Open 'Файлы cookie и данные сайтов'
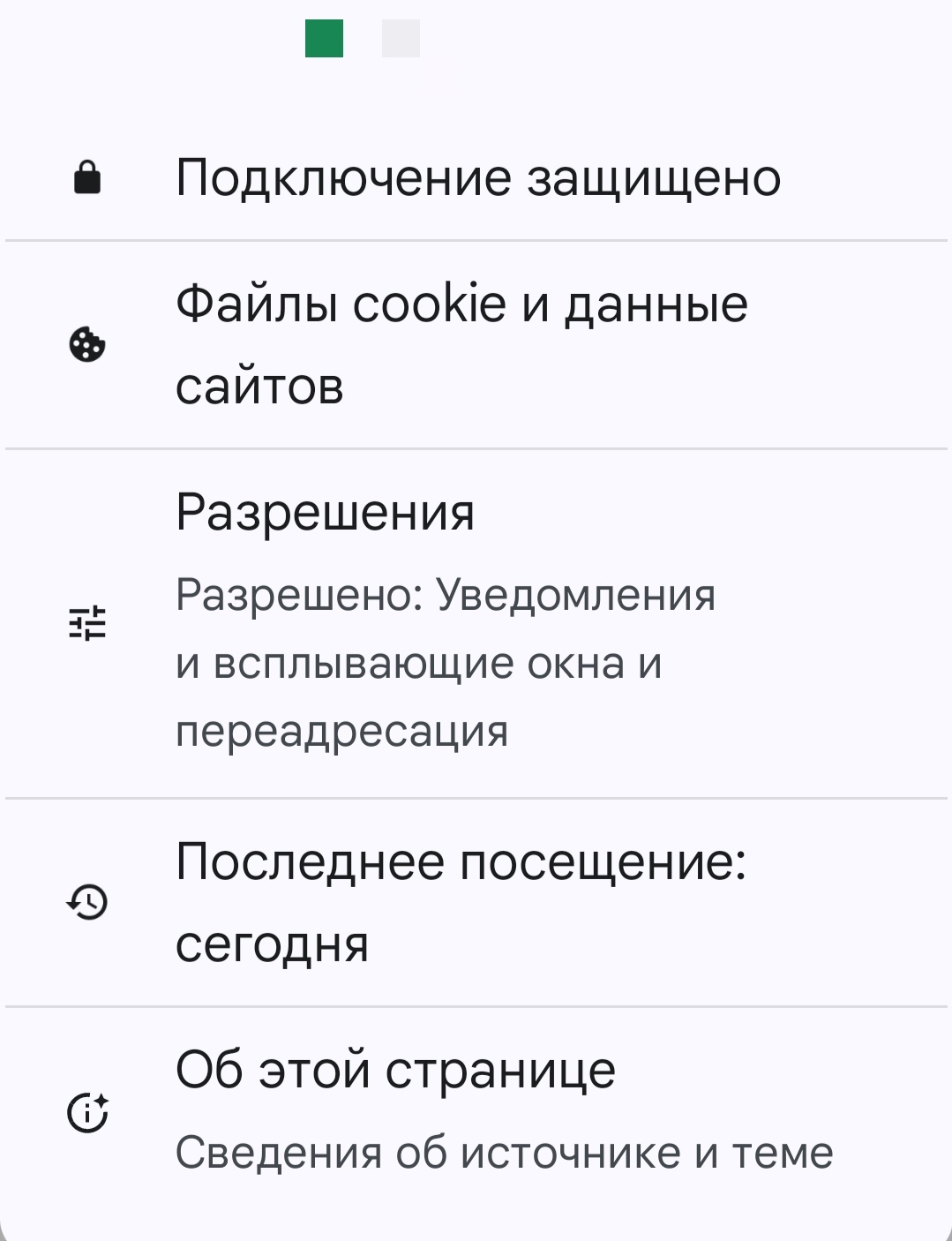Screen dimensions: 952x1241 [x=461, y=345]
